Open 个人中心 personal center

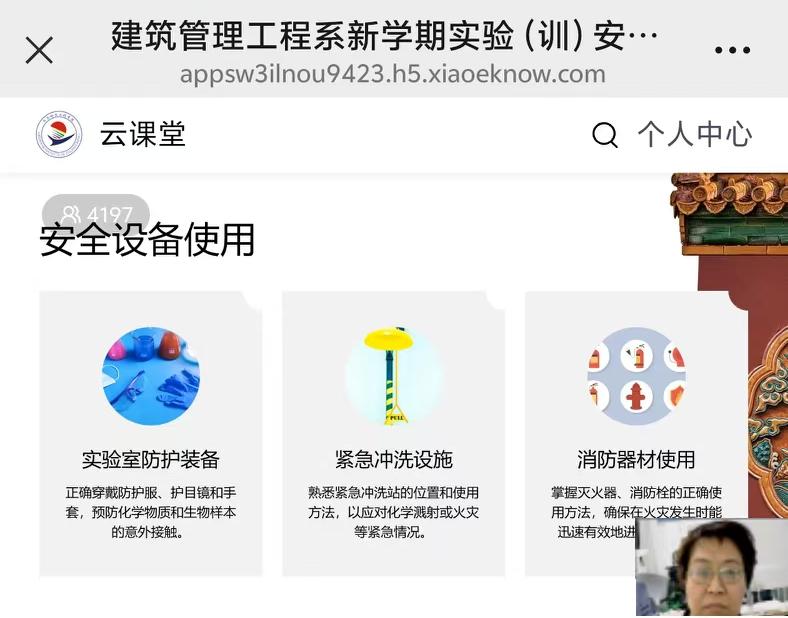(694, 135)
